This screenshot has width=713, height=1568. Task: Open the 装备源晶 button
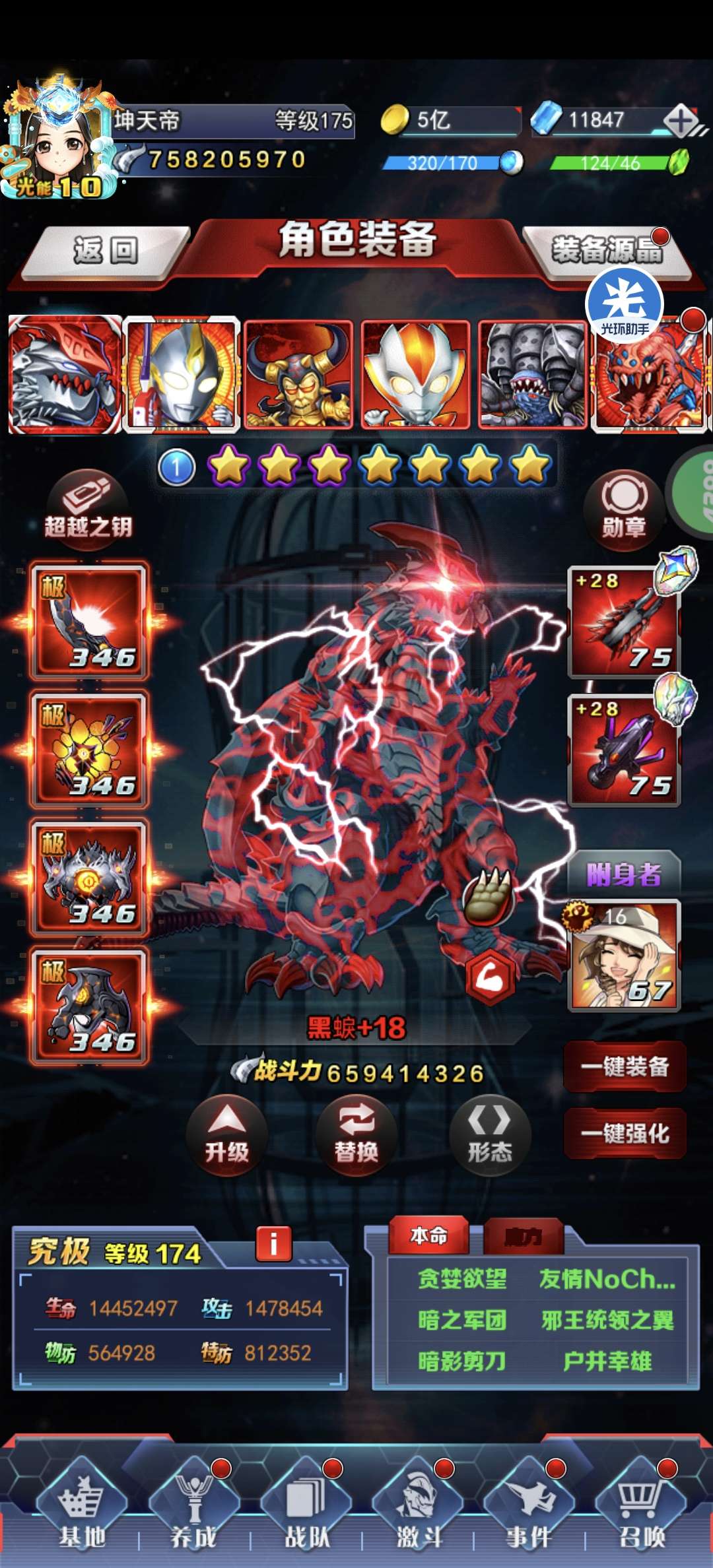(607, 251)
